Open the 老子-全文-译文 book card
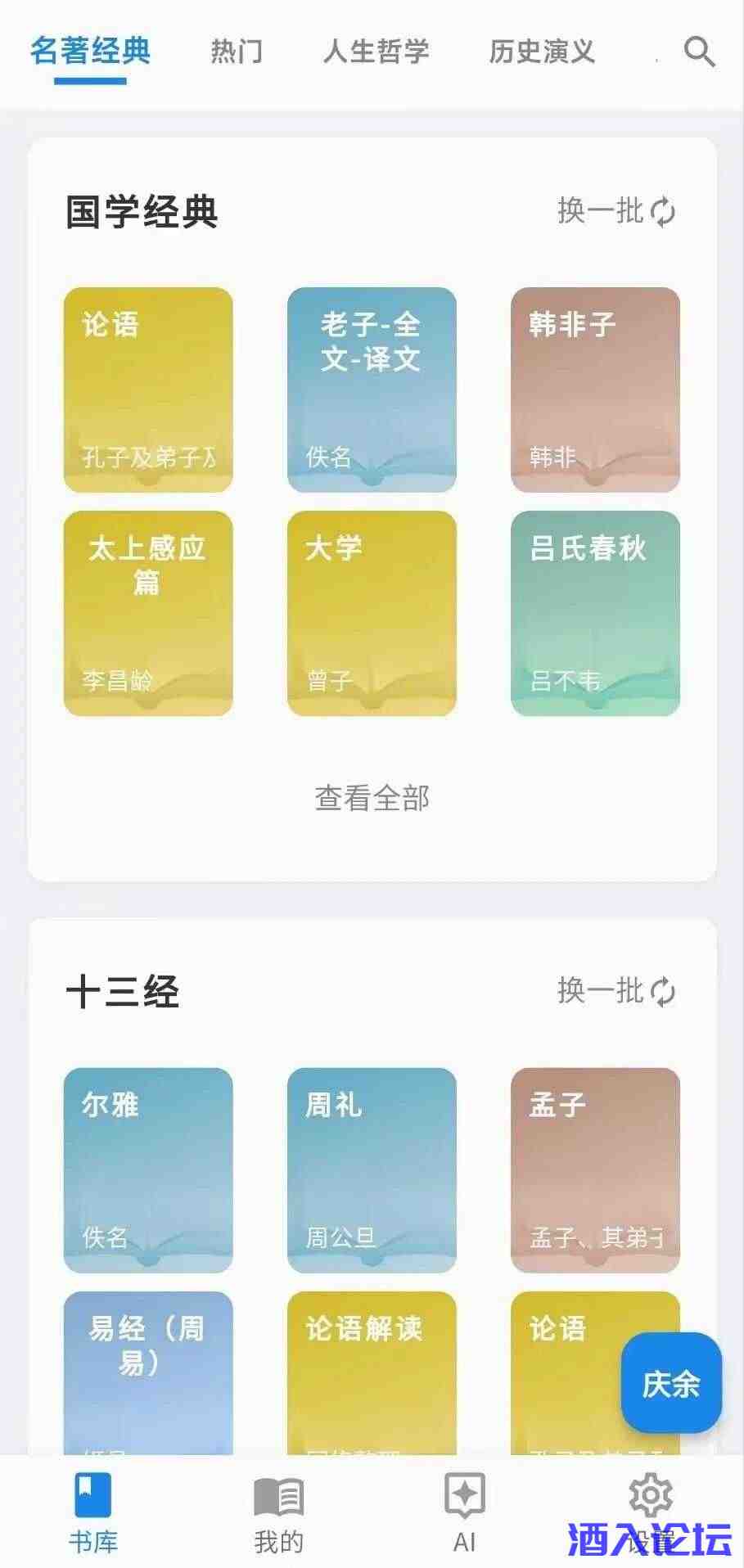 372,390
